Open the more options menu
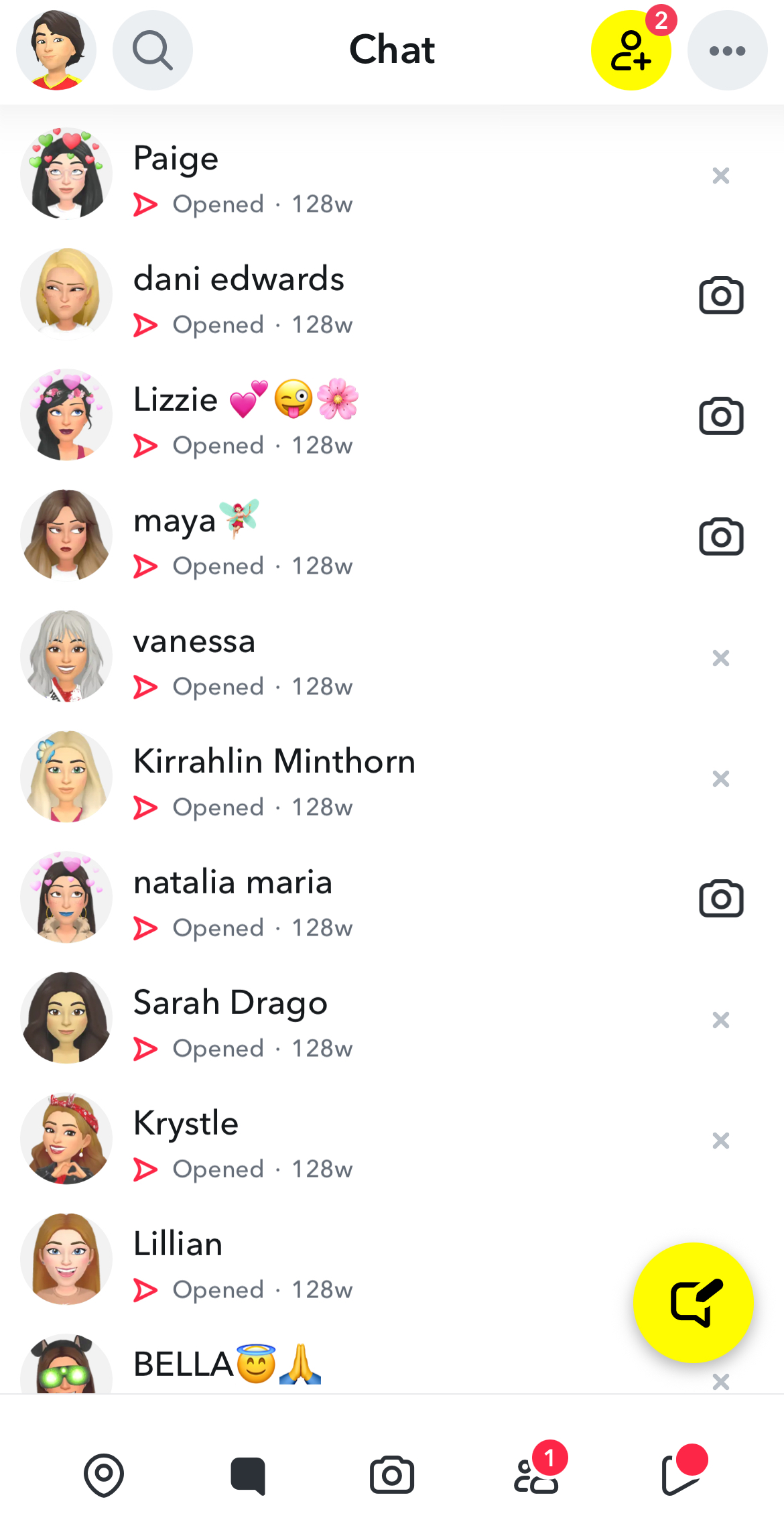The width and height of the screenshot is (784, 1534). click(727, 51)
